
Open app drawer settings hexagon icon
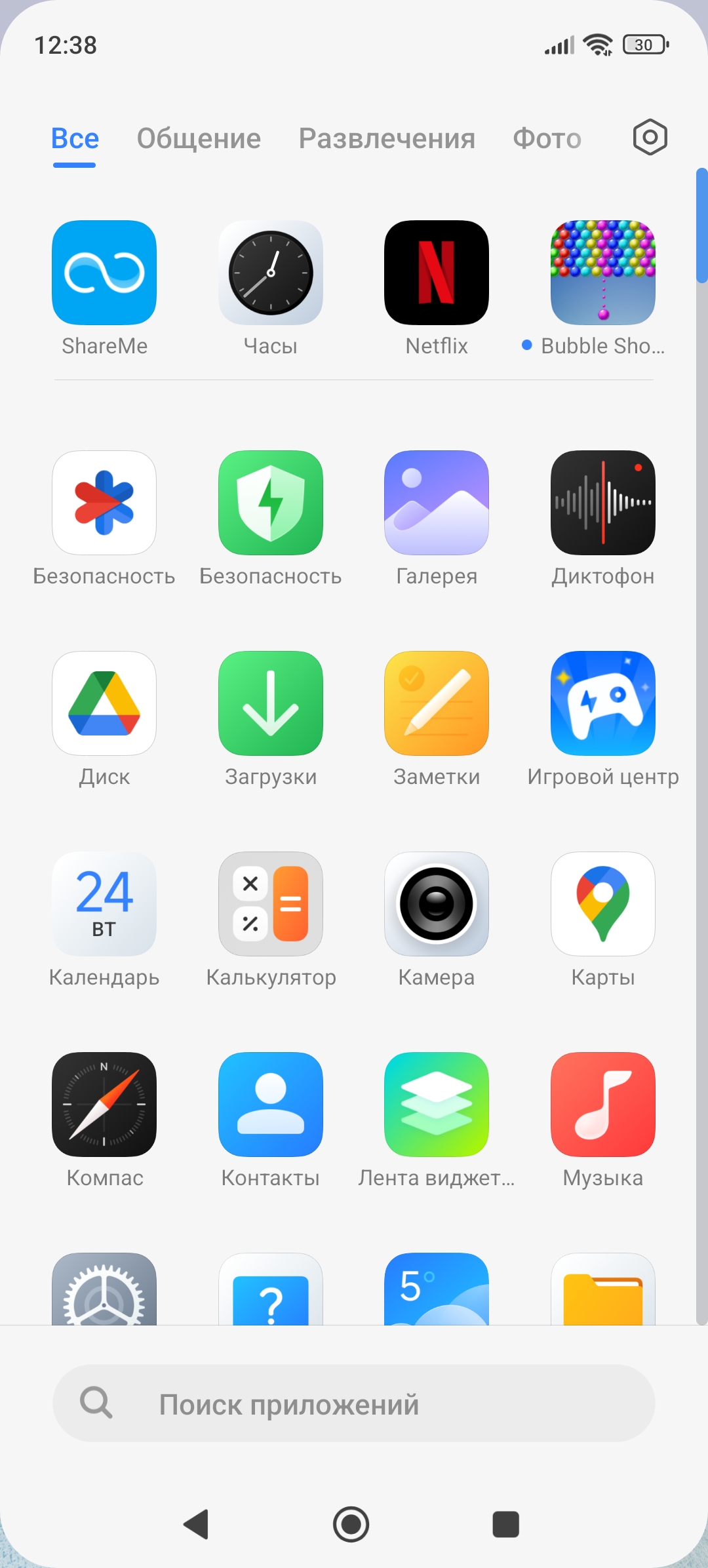coord(650,138)
